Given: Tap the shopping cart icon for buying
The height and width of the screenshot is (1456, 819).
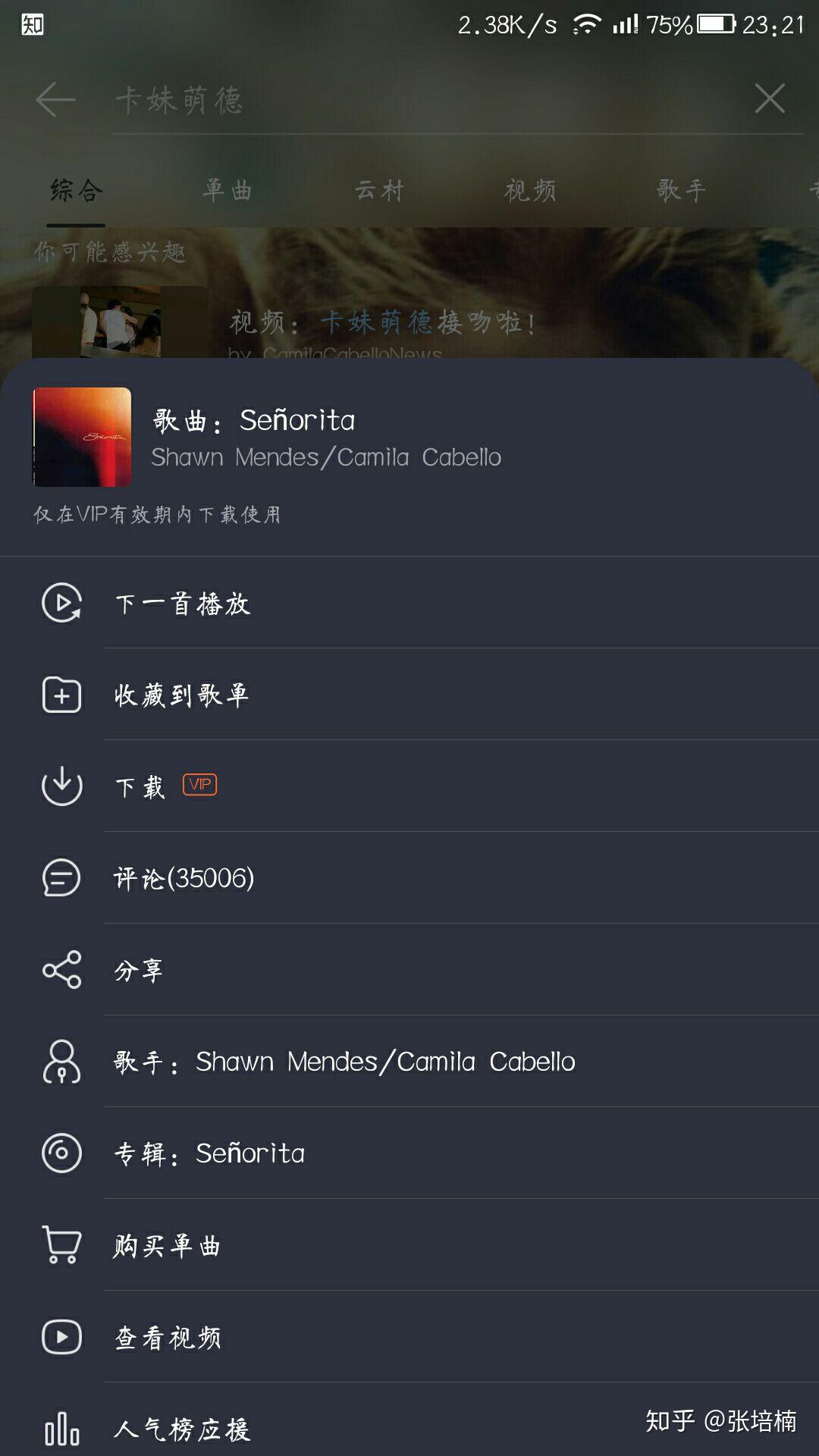Looking at the screenshot, I should 61,1244.
